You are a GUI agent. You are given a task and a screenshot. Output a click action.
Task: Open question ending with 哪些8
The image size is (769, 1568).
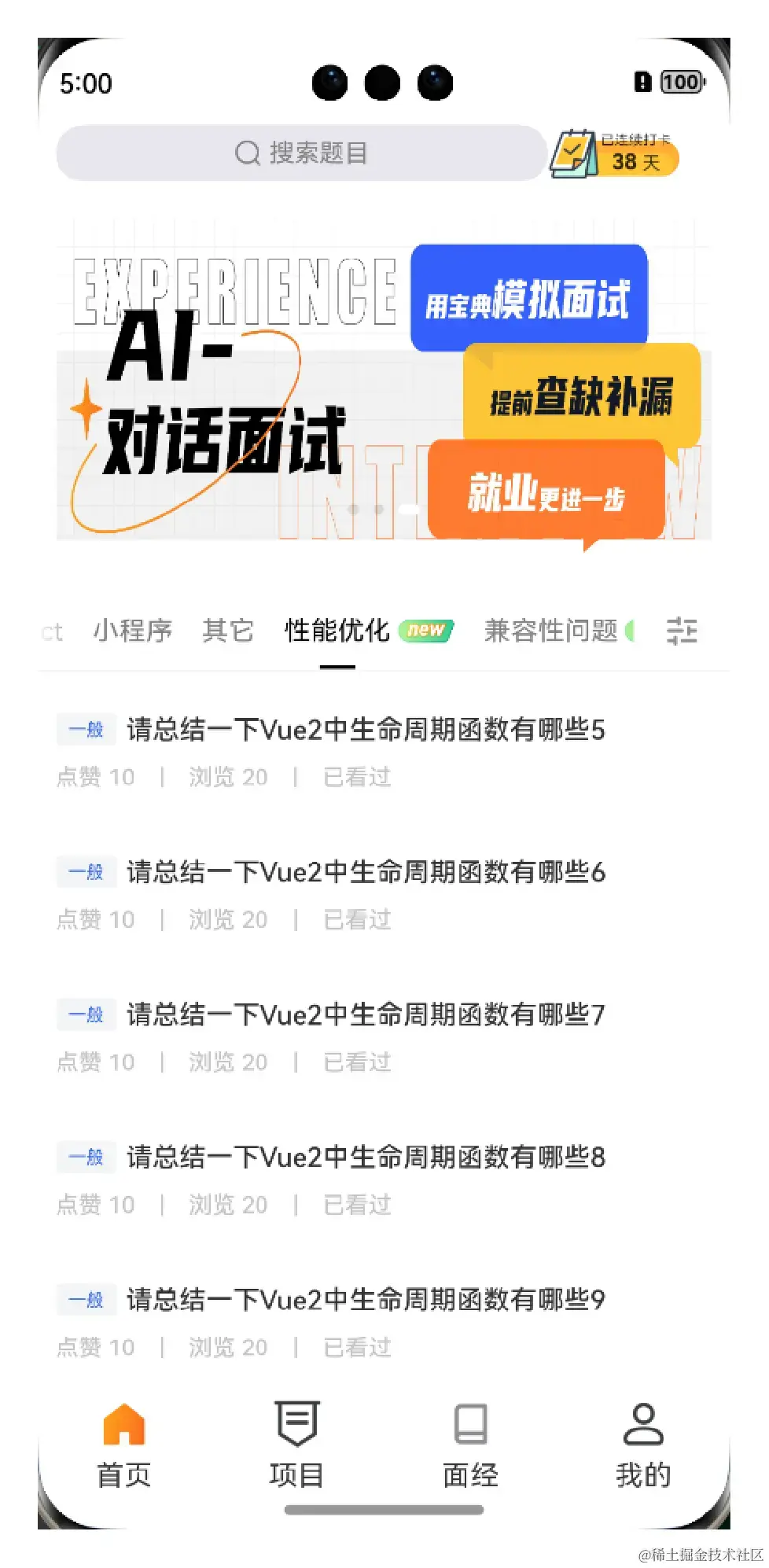coord(366,1157)
